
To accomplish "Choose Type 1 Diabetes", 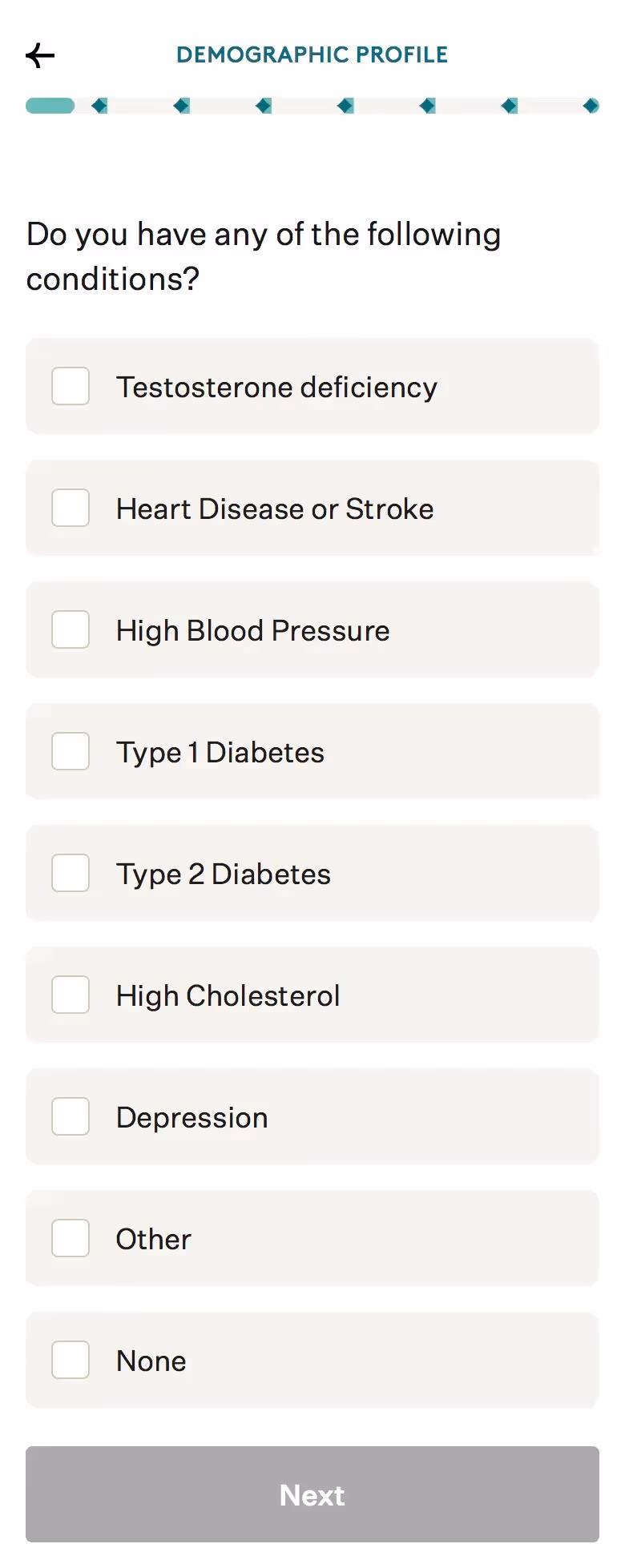I will (x=71, y=752).
